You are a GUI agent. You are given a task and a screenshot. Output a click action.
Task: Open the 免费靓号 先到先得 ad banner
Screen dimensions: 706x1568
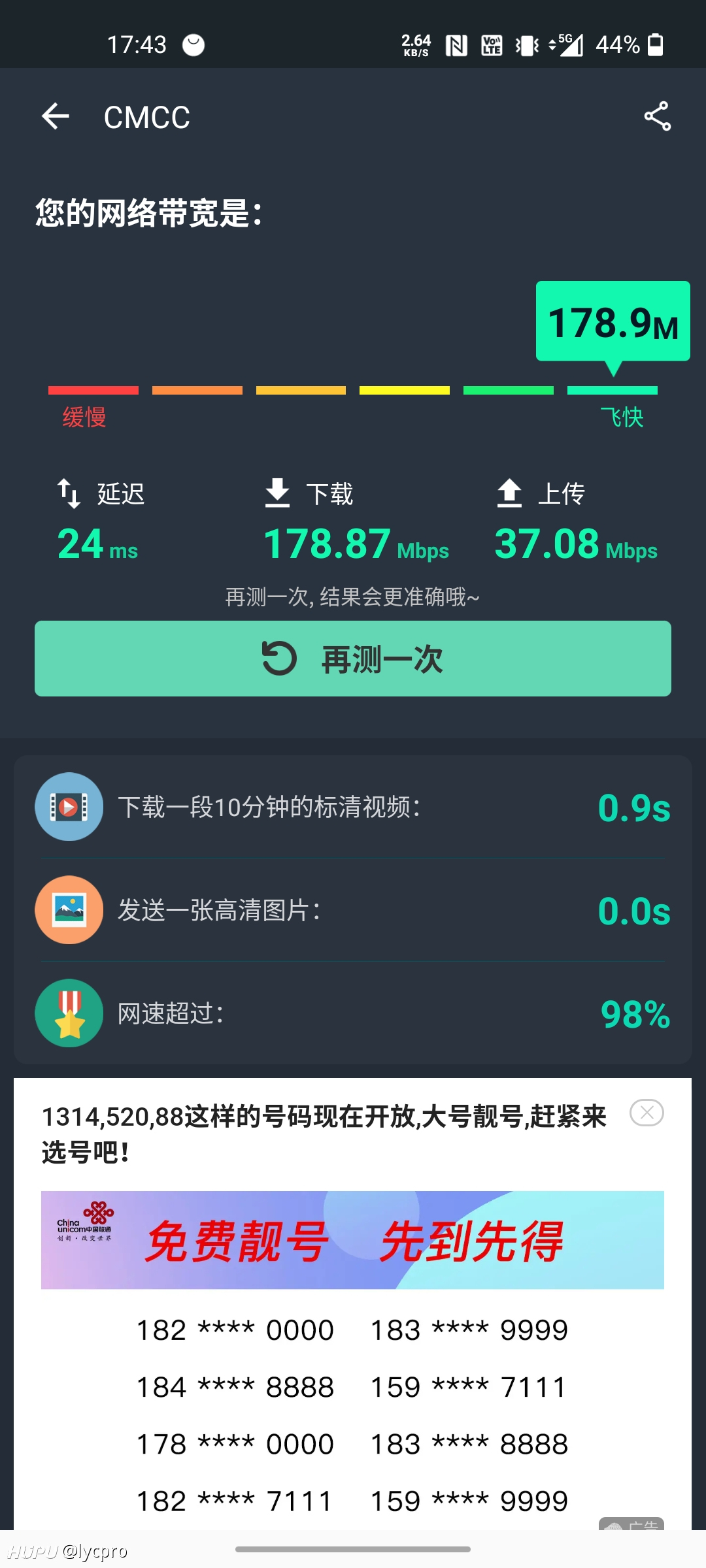(352, 1240)
